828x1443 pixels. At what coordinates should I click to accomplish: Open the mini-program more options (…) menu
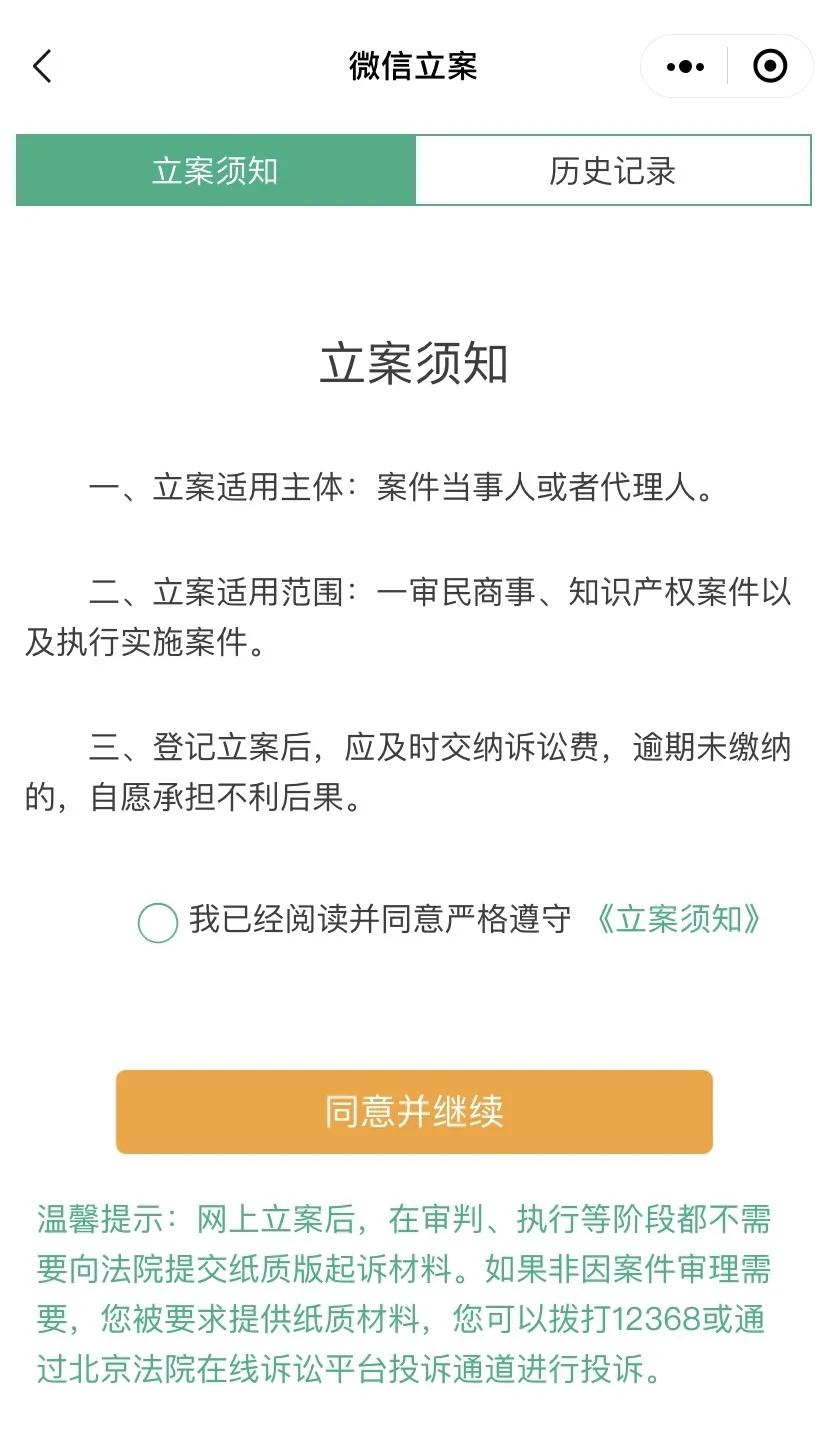pyautogui.click(x=684, y=66)
